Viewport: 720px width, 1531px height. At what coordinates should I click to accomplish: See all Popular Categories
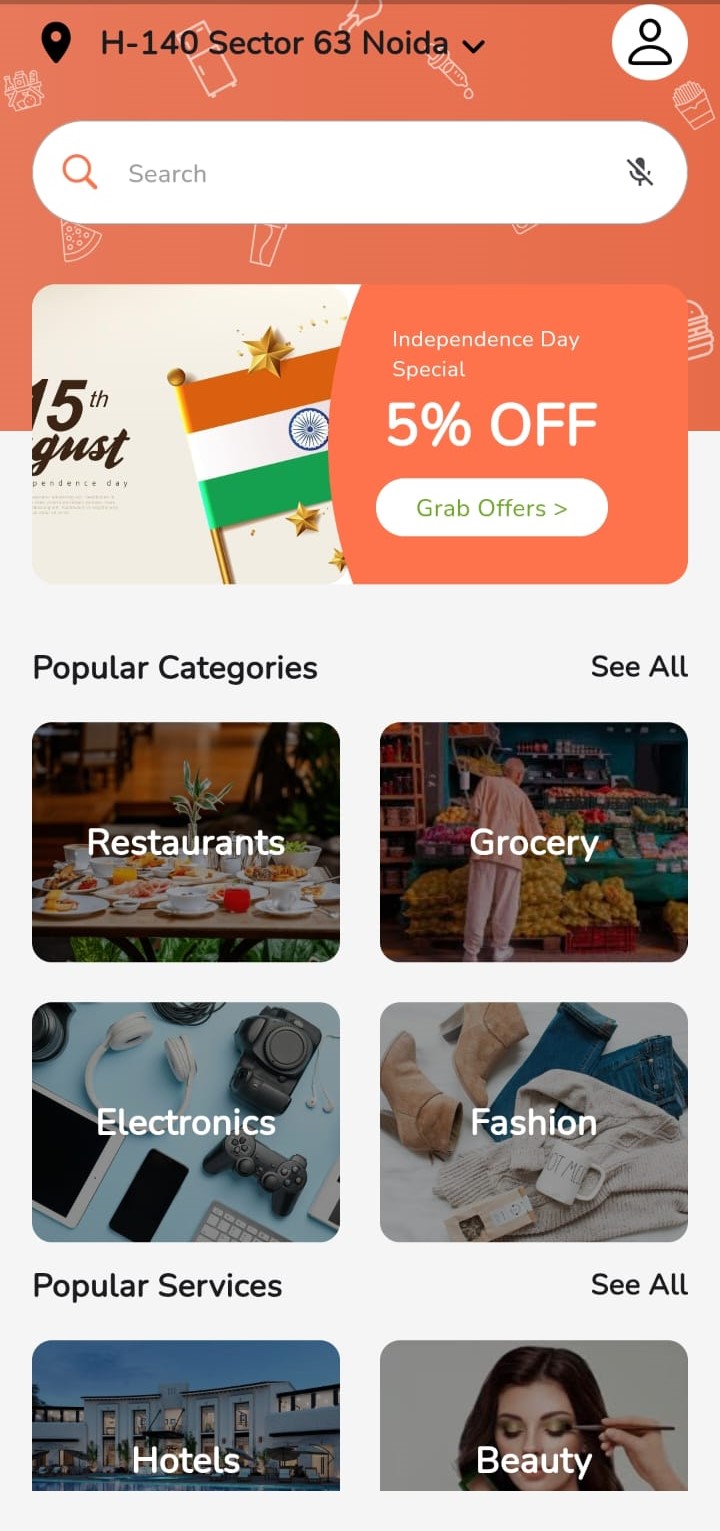[x=639, y=666]
